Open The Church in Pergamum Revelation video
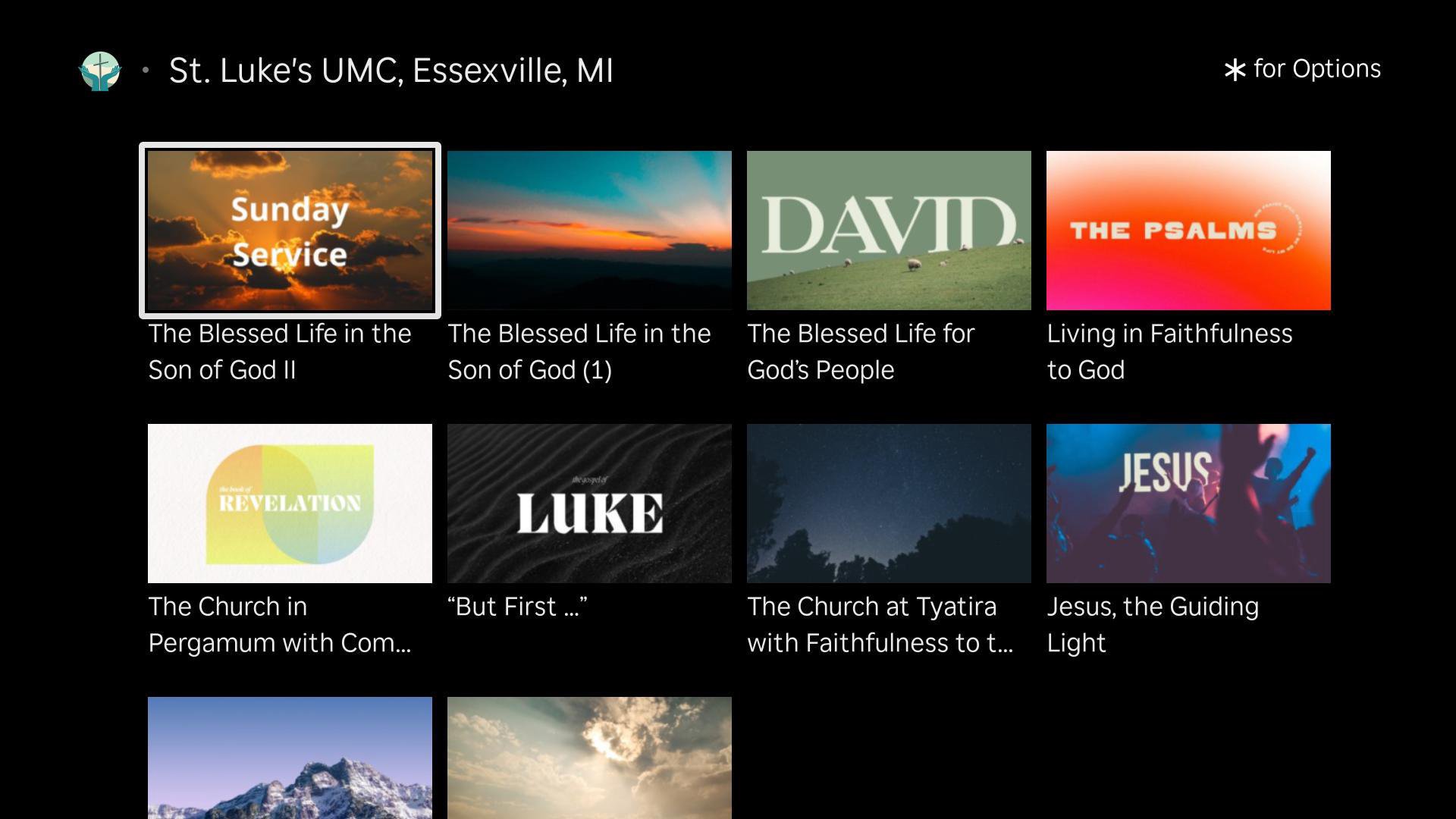The width and height of the screenshot is (1456, 819). tap(290, 504)
